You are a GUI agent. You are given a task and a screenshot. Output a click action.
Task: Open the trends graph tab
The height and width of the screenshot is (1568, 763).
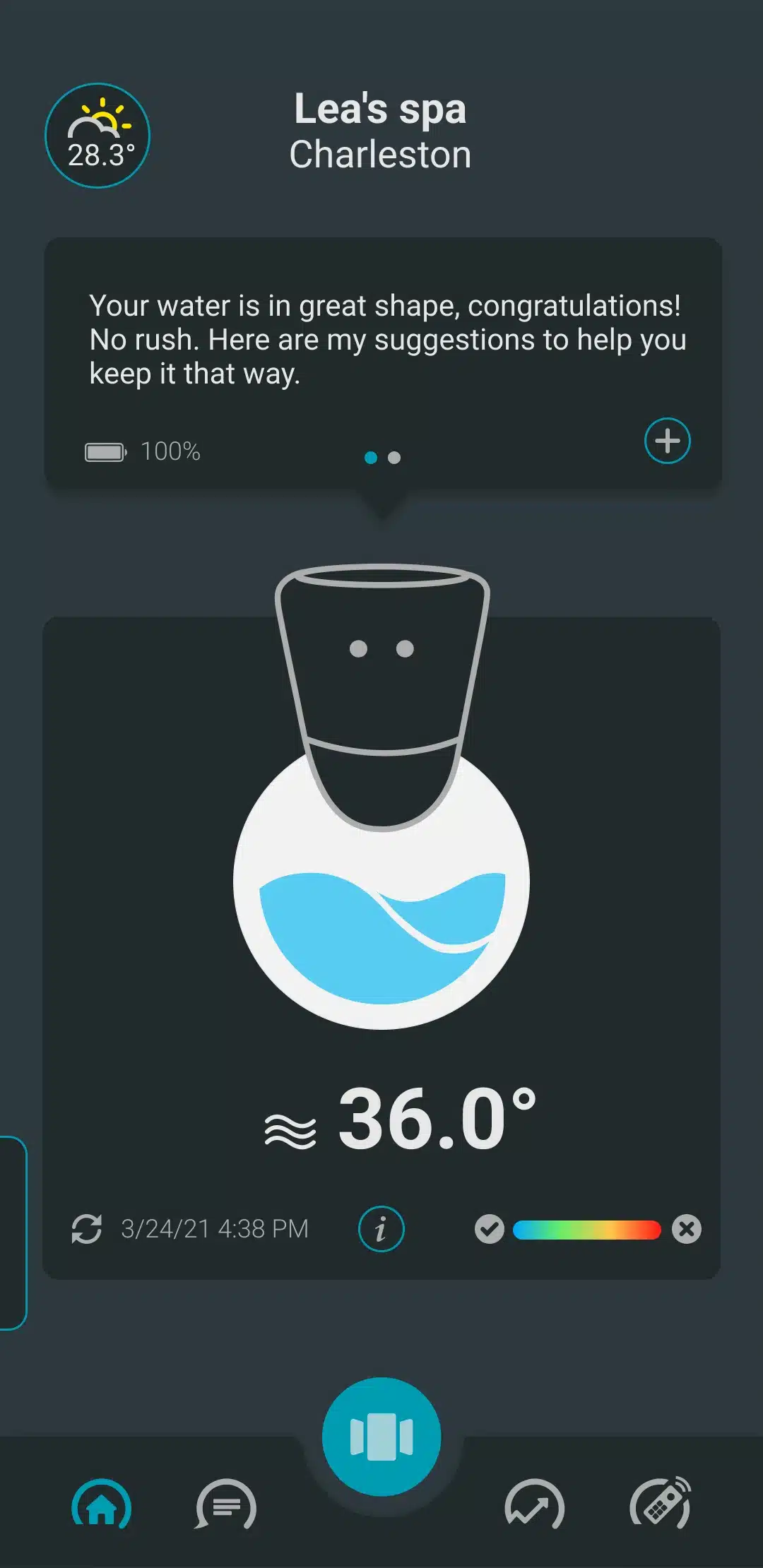535,1504
